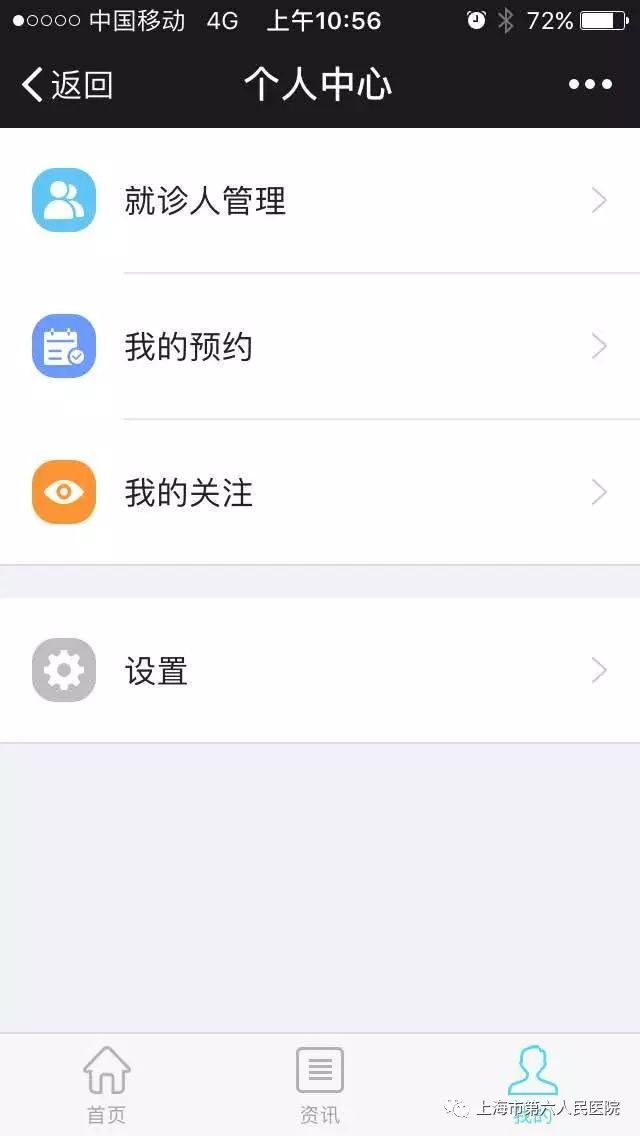Switch to the 资讯 news tab
The height and width of the screenshot is (1136, 640).
[x=320, y=1084]
